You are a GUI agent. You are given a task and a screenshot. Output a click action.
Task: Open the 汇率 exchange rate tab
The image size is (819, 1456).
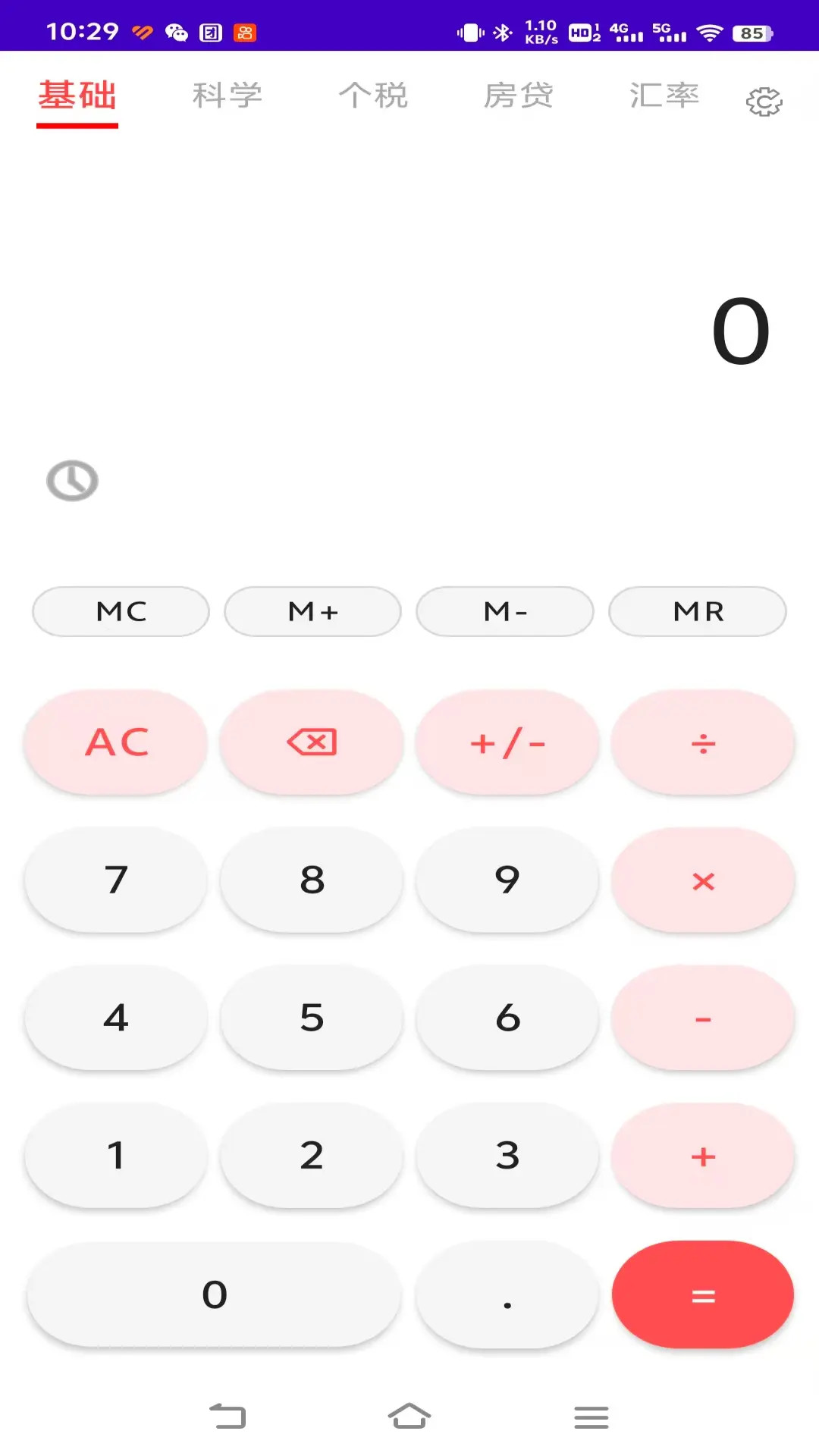(664, 96)
